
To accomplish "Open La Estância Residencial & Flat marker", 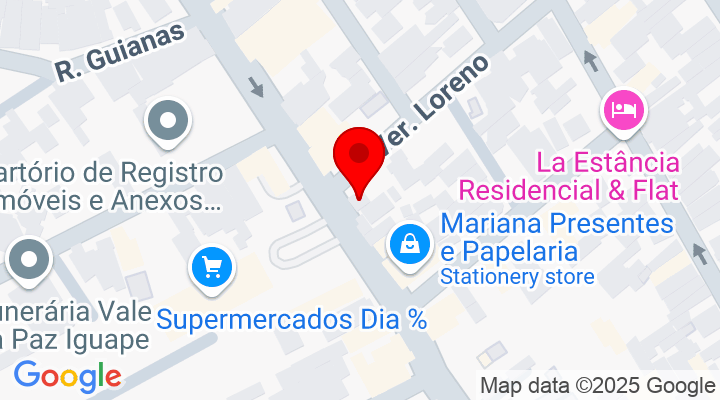I will (x=626, y=108).
